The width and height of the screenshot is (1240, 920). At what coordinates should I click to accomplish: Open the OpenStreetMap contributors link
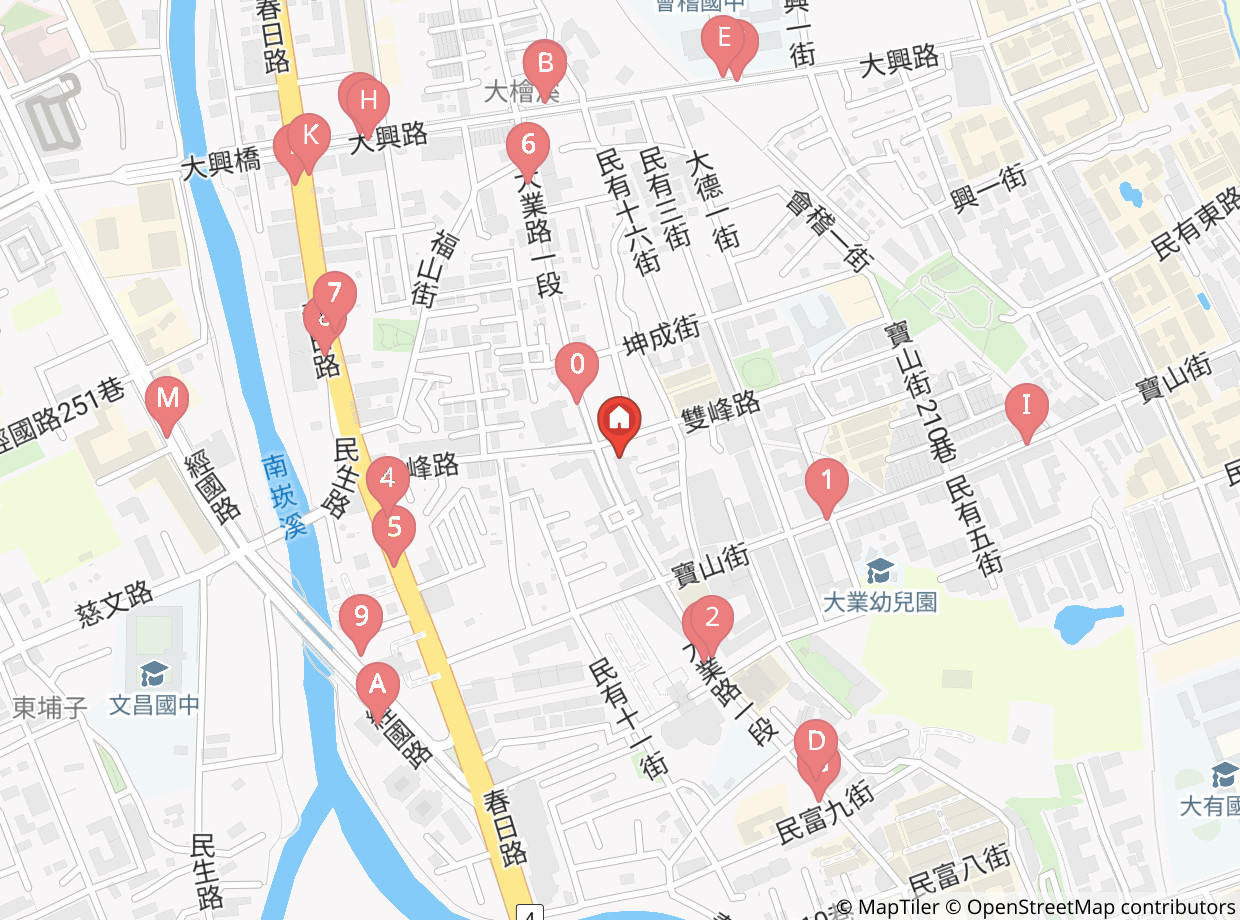pos(1101,907)
